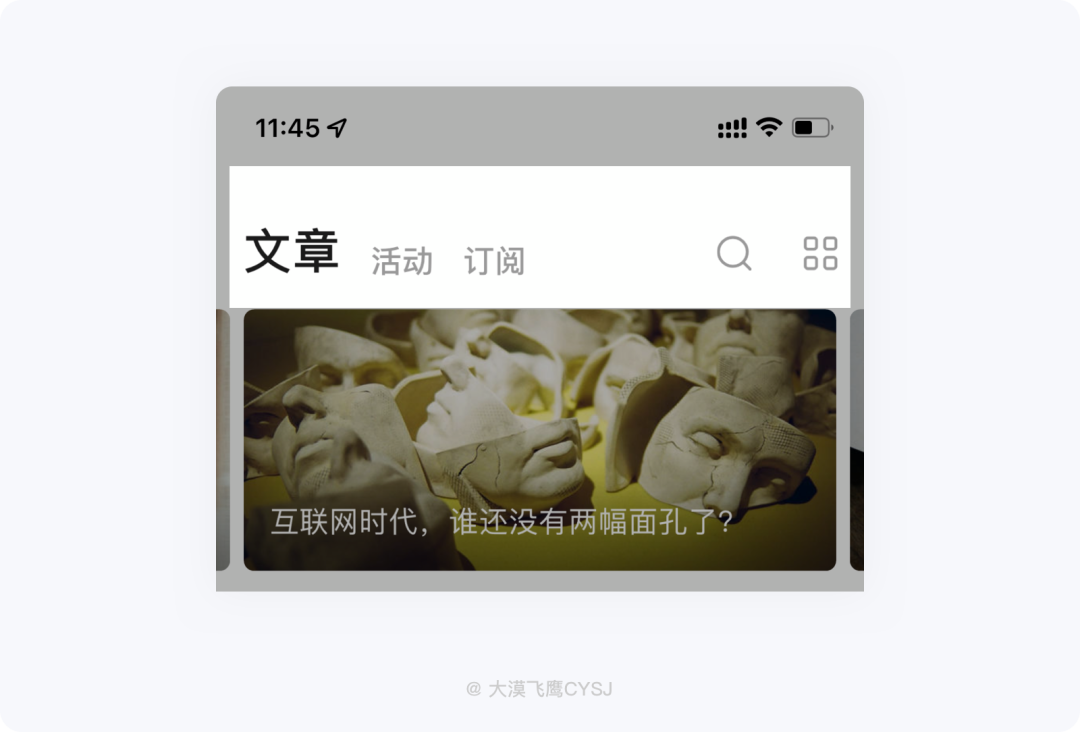Open the grid categories icon
This screenshot has height=732, width=1080.
coord(820,253)
